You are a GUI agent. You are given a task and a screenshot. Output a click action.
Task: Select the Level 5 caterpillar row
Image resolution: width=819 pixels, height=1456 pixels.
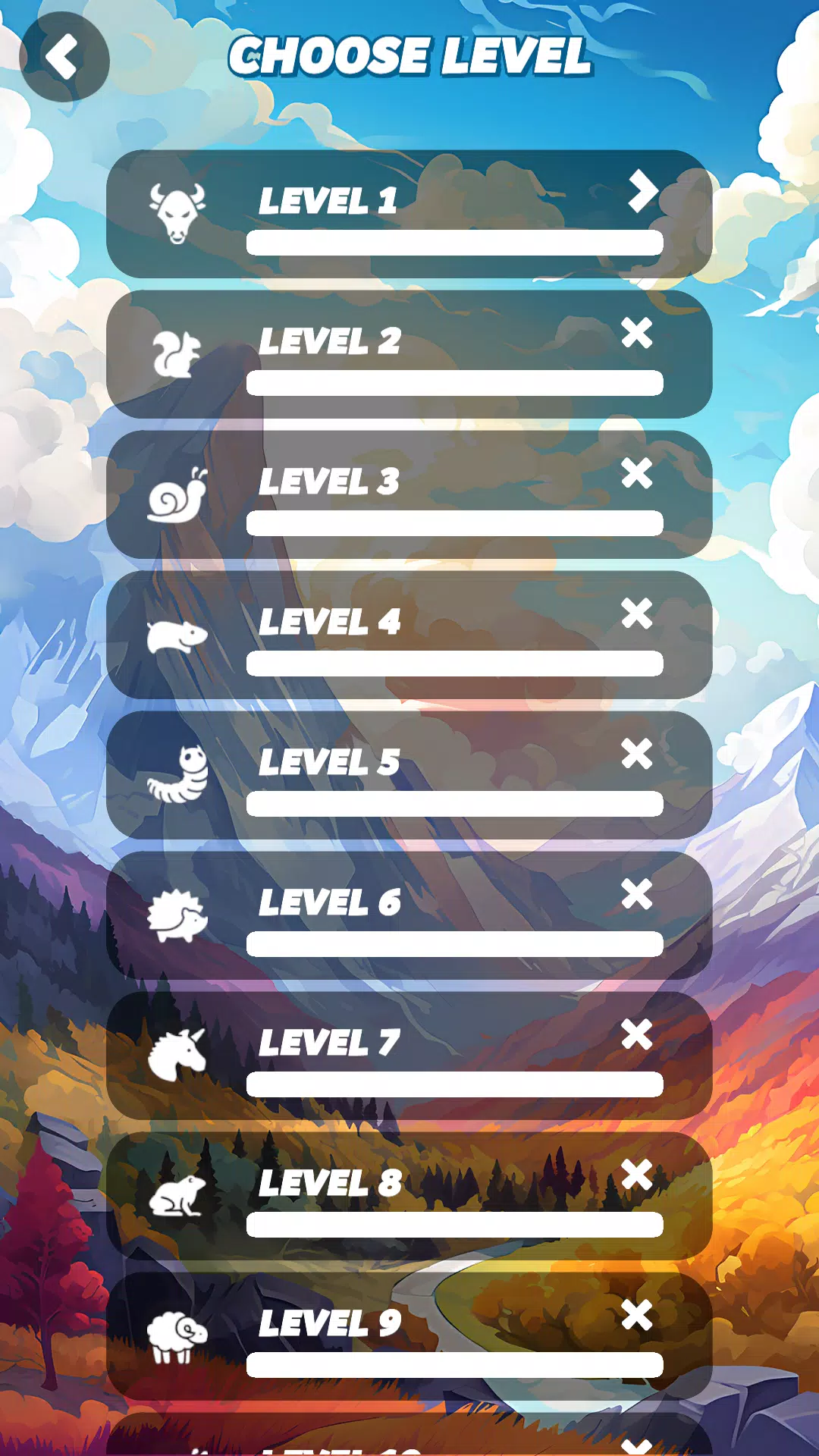click(x=409, y=775)
